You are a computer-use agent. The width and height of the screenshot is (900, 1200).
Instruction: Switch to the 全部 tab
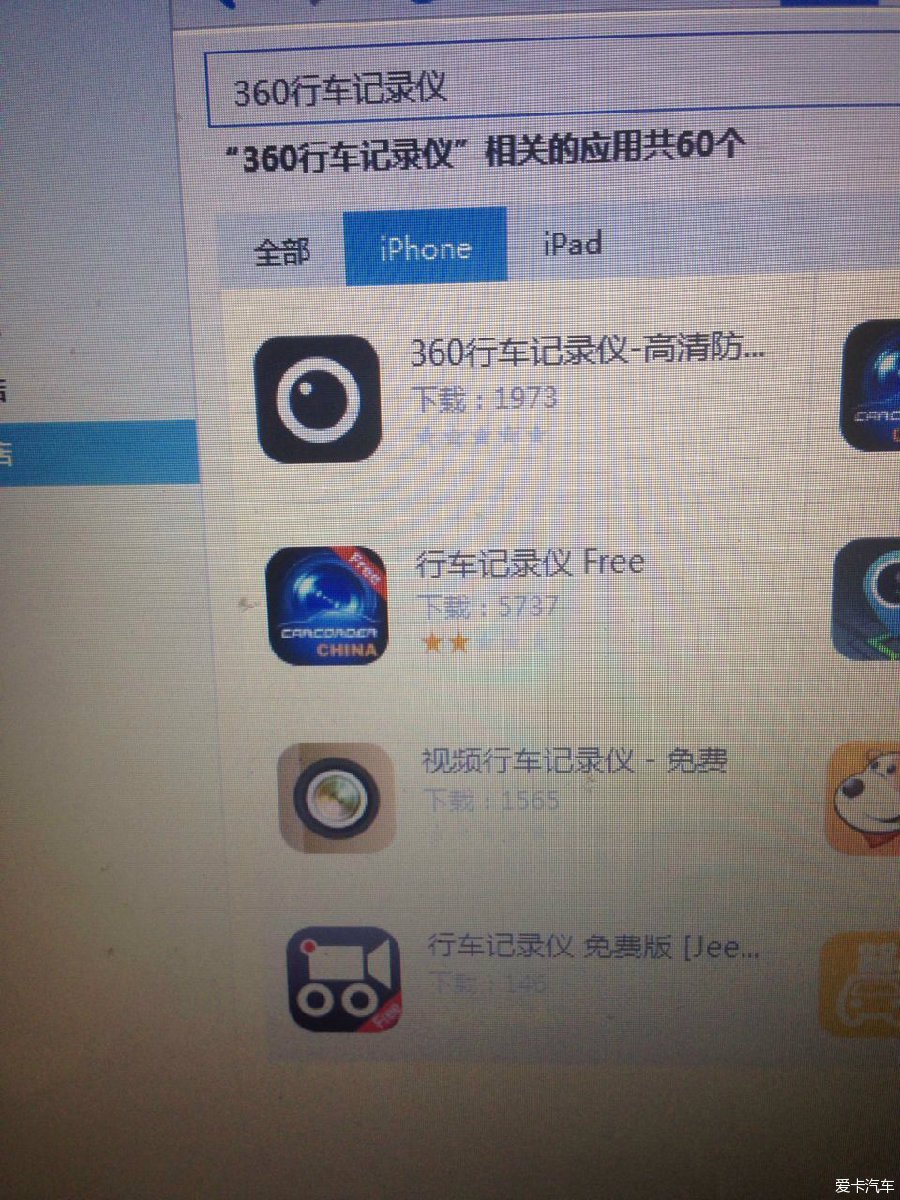tap(281, 250)
